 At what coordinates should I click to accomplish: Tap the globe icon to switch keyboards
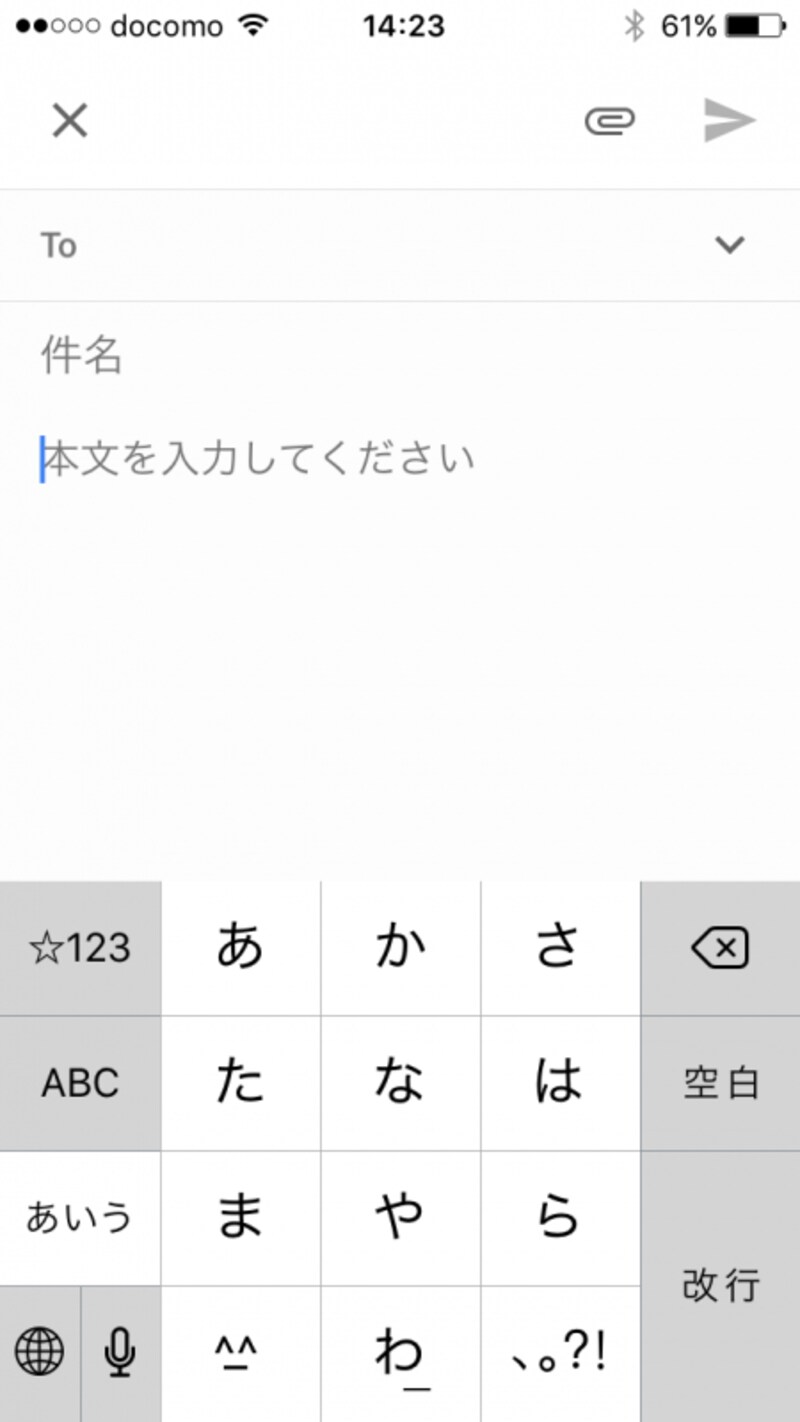point(40,1352)
